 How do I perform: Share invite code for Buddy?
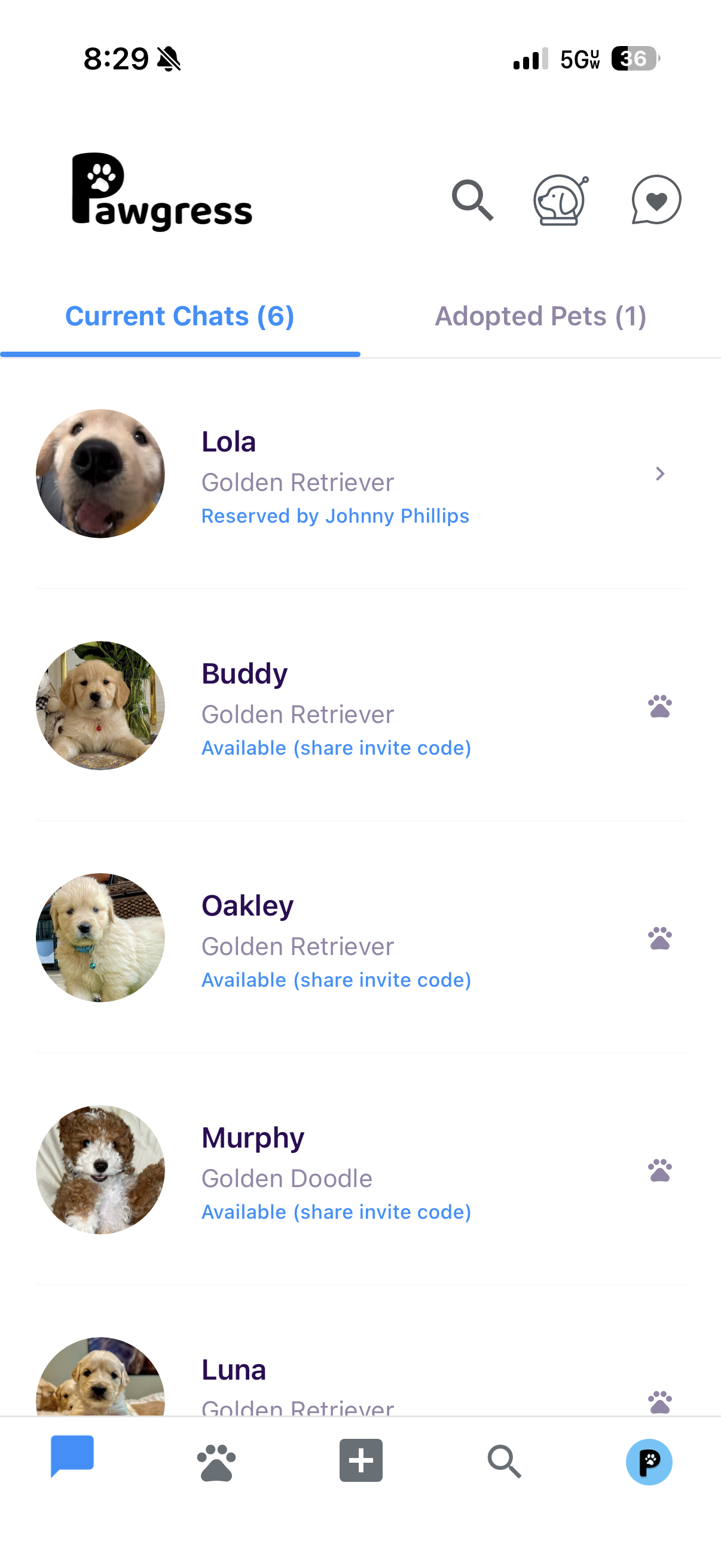click(335, 748)
